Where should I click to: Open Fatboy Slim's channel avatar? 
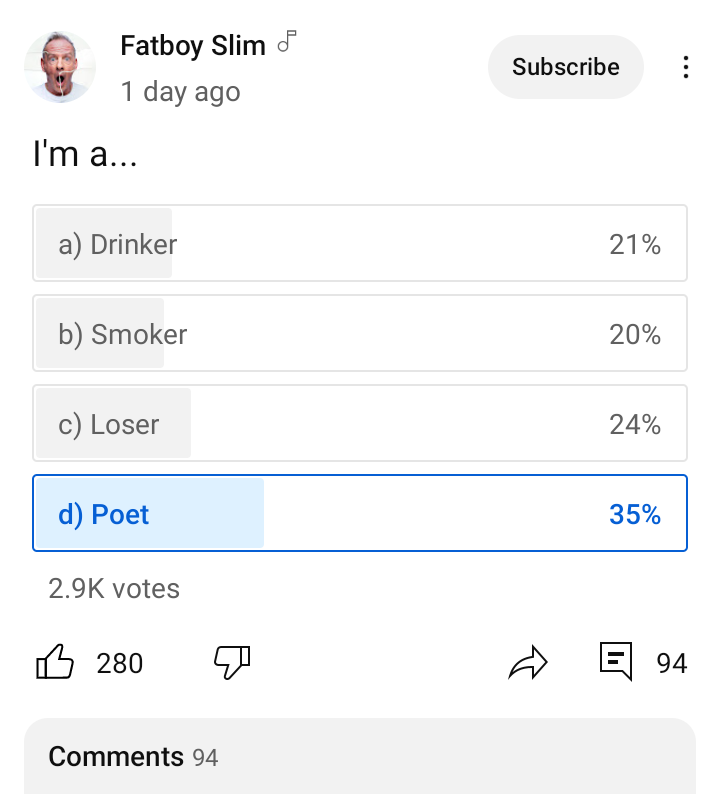(60, 67)
